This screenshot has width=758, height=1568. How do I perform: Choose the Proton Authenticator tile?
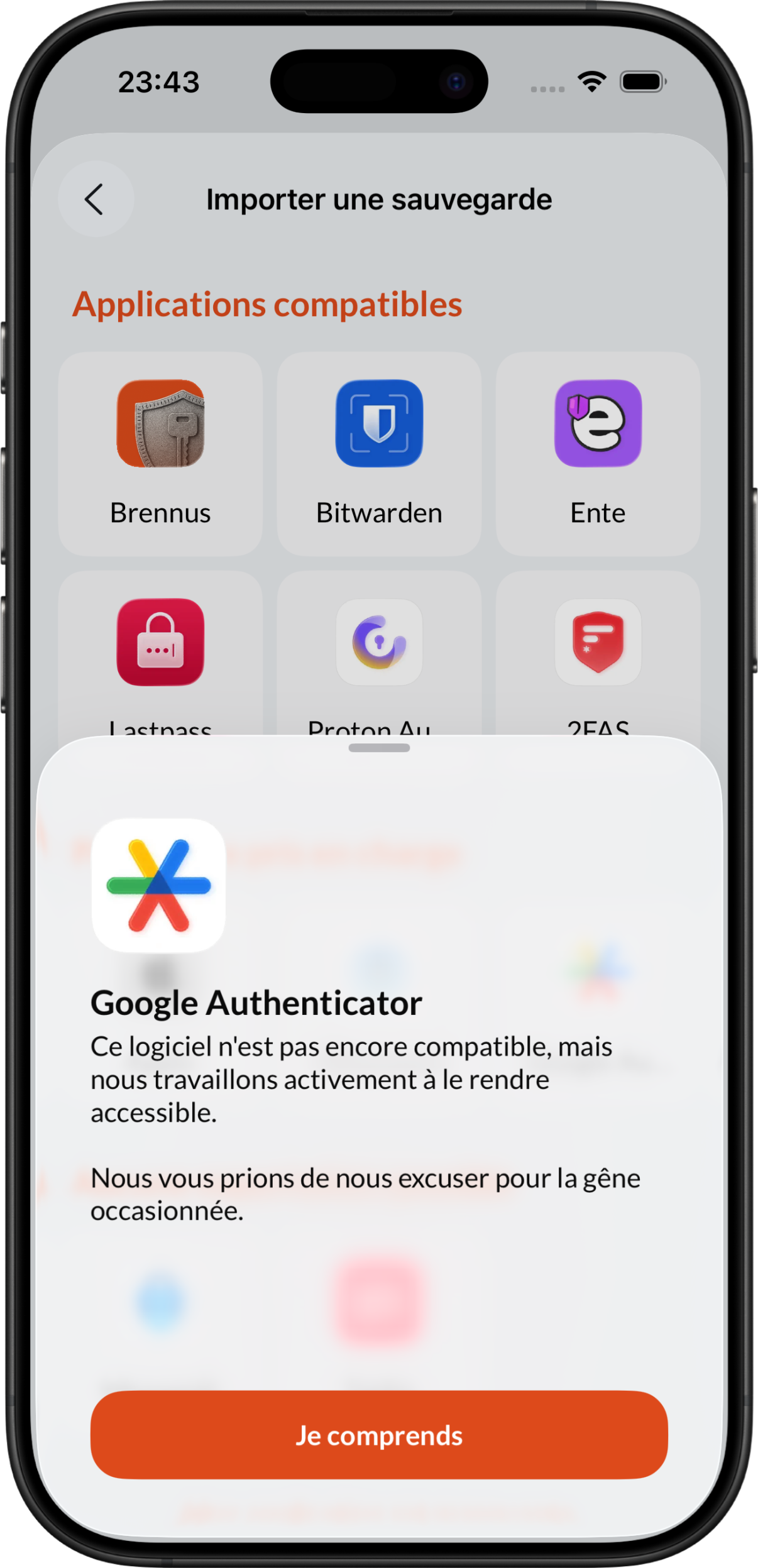click(379, 654)
